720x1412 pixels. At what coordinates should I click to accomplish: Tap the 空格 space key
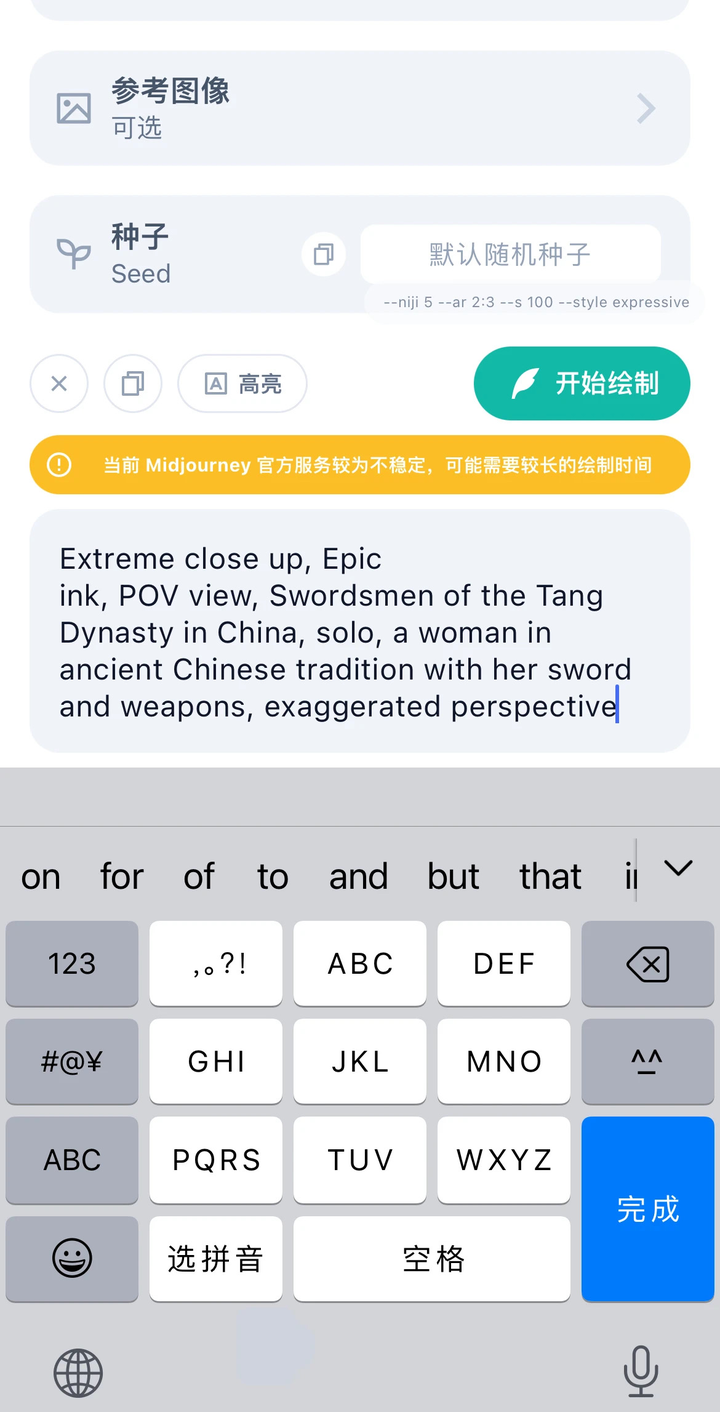click(x=432, y=1259)
